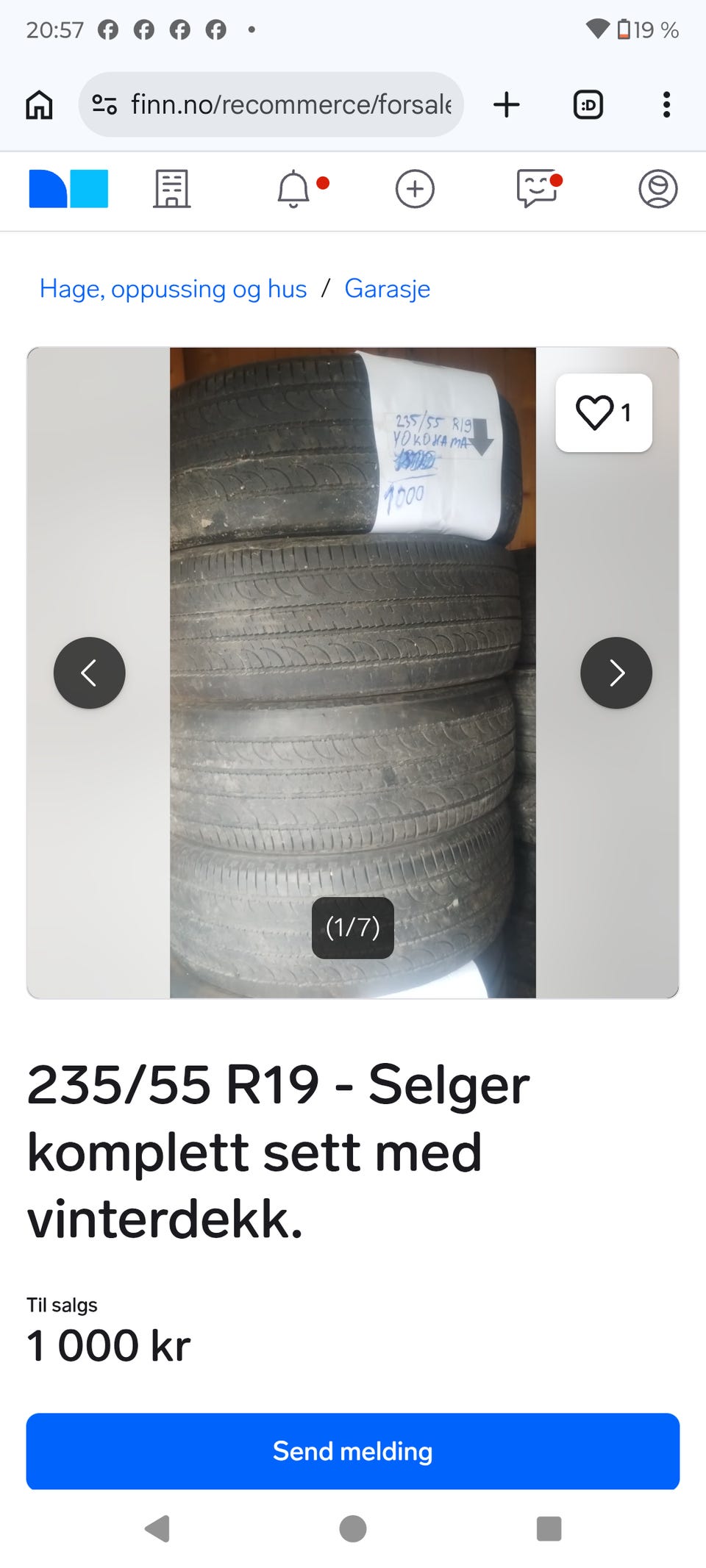Image resolution: width=706 pixels, height=1568 pixels.
Task: Send melding to the seller
Action: tap(353, 1451)
